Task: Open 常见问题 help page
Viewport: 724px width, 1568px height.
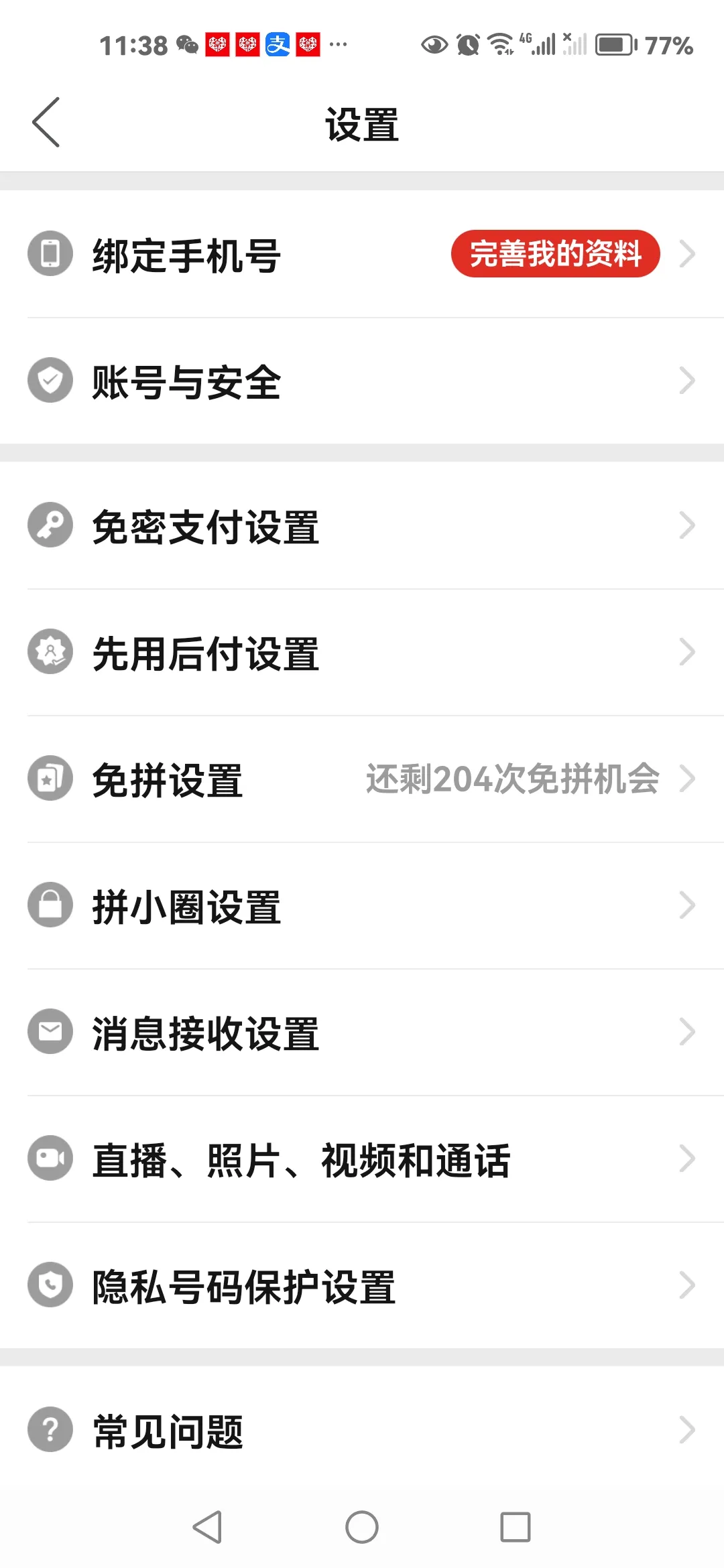Action: pos(362,1430)
